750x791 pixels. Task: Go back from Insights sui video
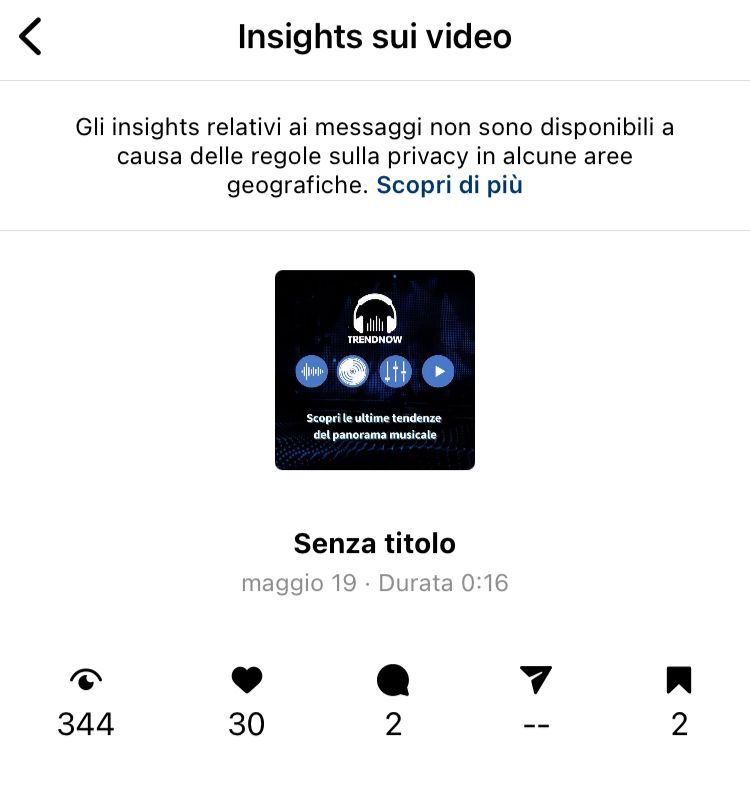[x=30, y=37]
